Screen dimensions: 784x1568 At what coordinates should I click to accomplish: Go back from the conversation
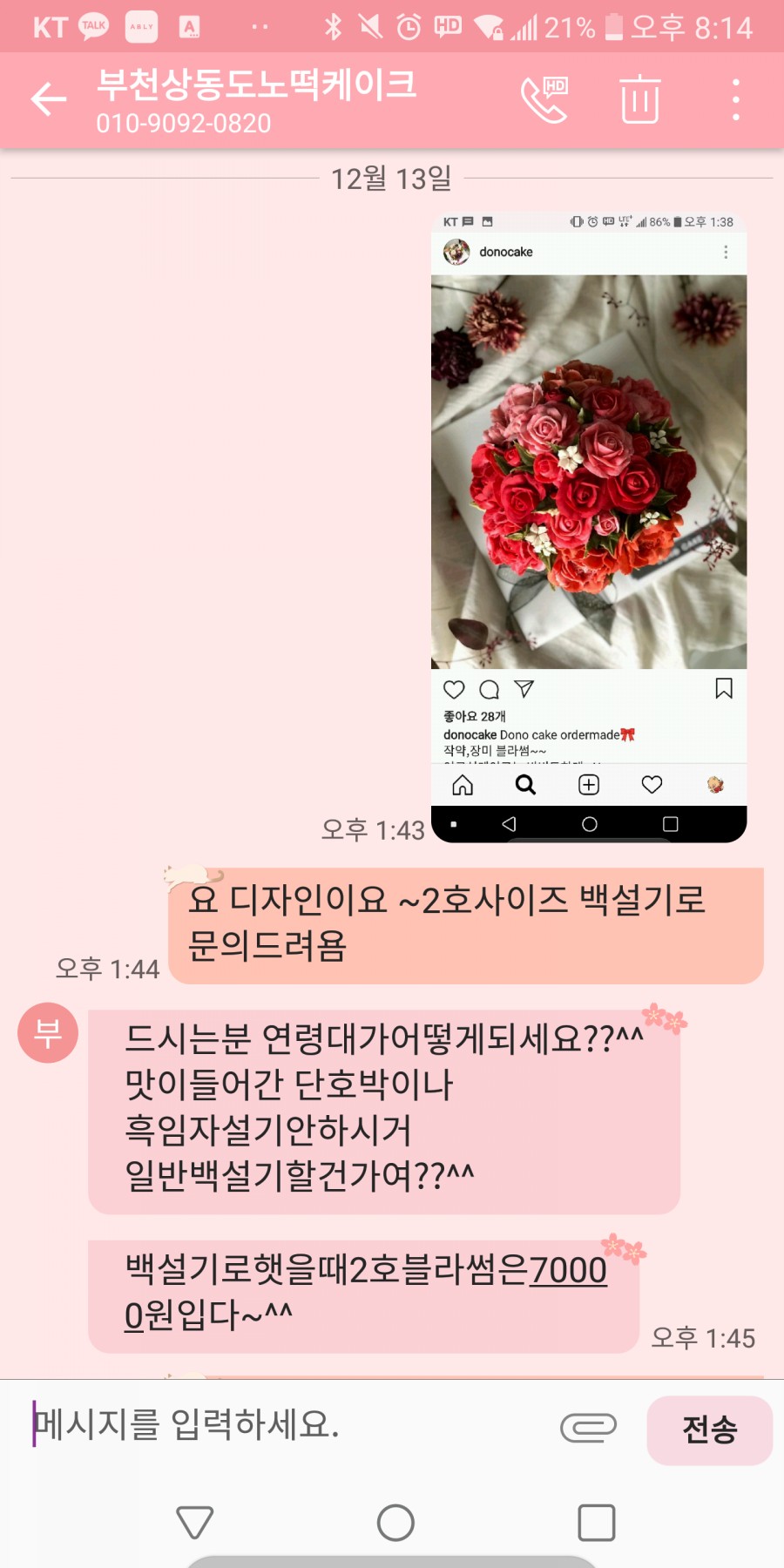pyautogui.click(x=49, y=99)
